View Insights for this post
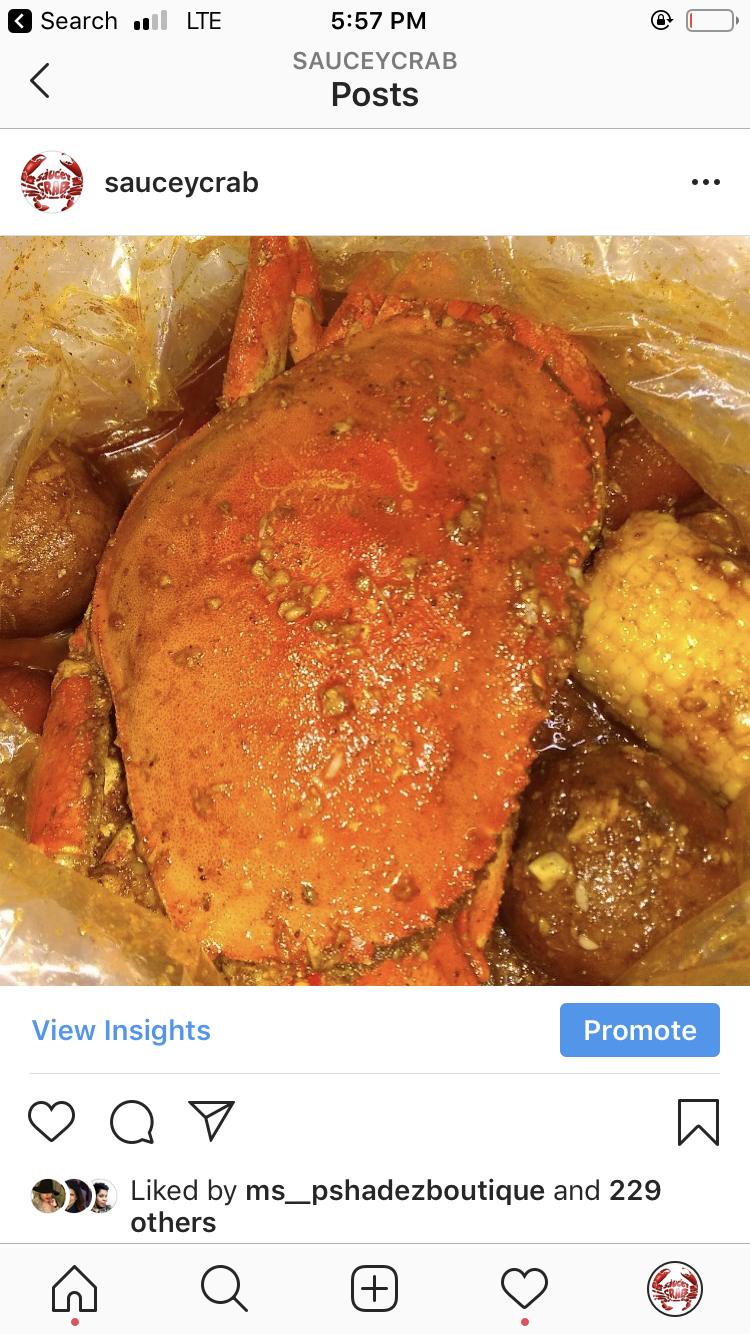 pyautogui.click(x=121, y=1030)
